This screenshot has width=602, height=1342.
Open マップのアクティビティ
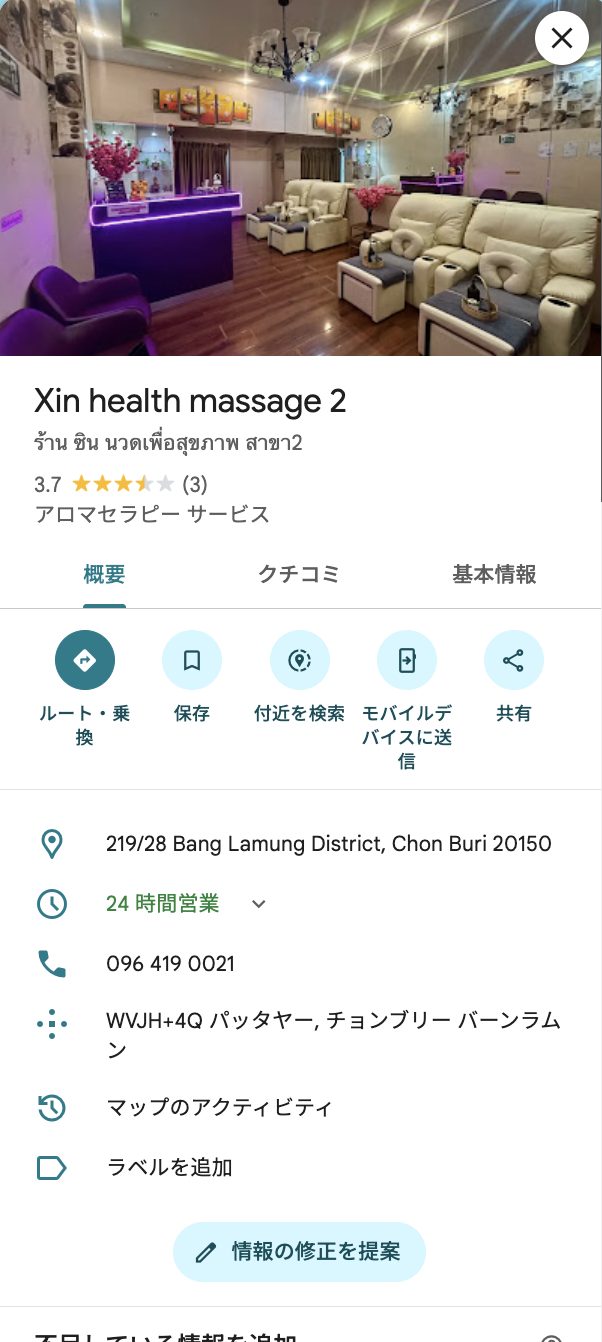219,1107
